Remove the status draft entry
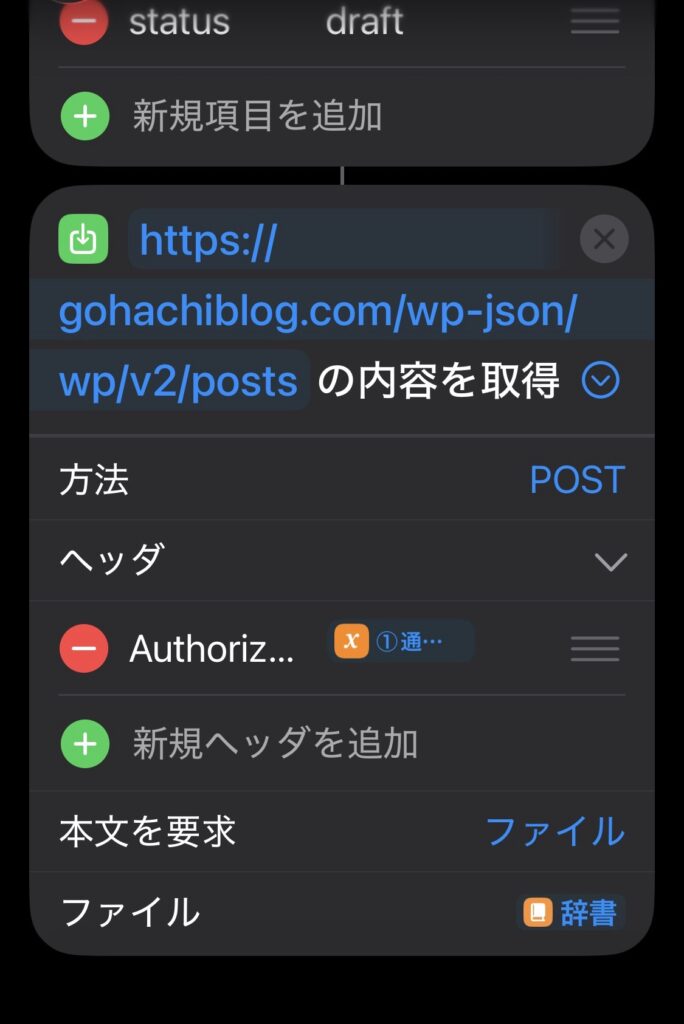684x1024 pixels. click(x=84, y=22)
